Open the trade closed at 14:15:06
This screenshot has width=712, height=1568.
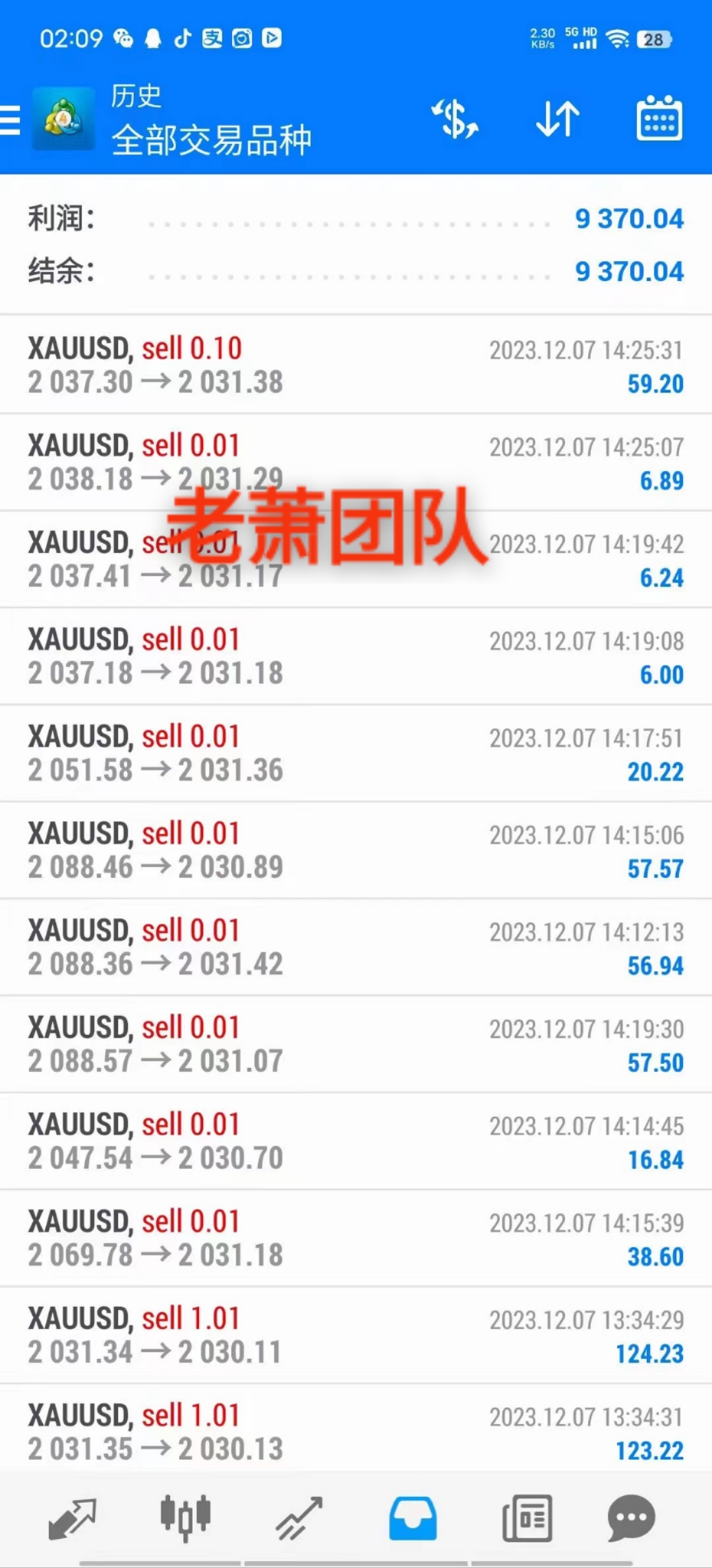tap(356, 850)
